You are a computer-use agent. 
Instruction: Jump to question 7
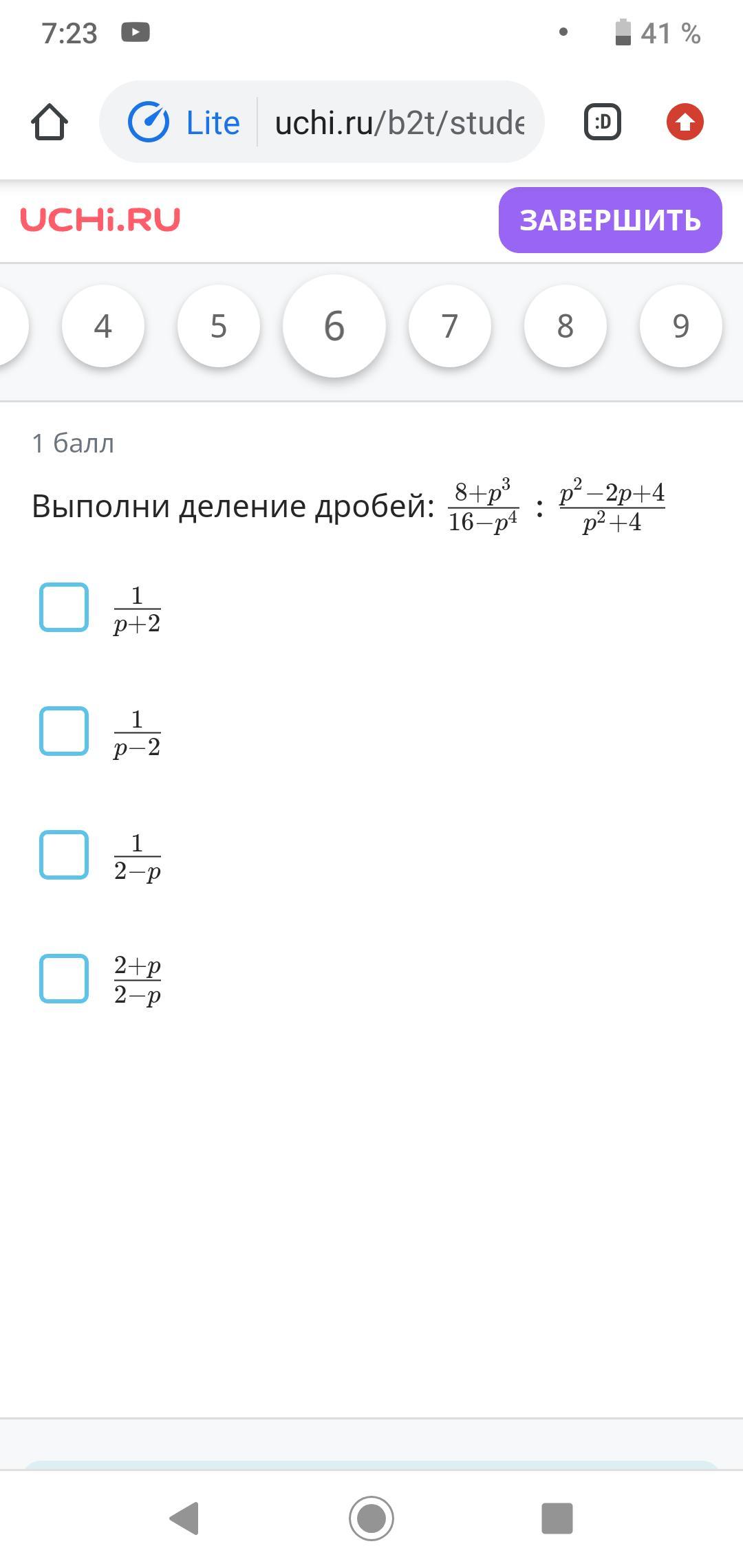[x=450, y=326]
